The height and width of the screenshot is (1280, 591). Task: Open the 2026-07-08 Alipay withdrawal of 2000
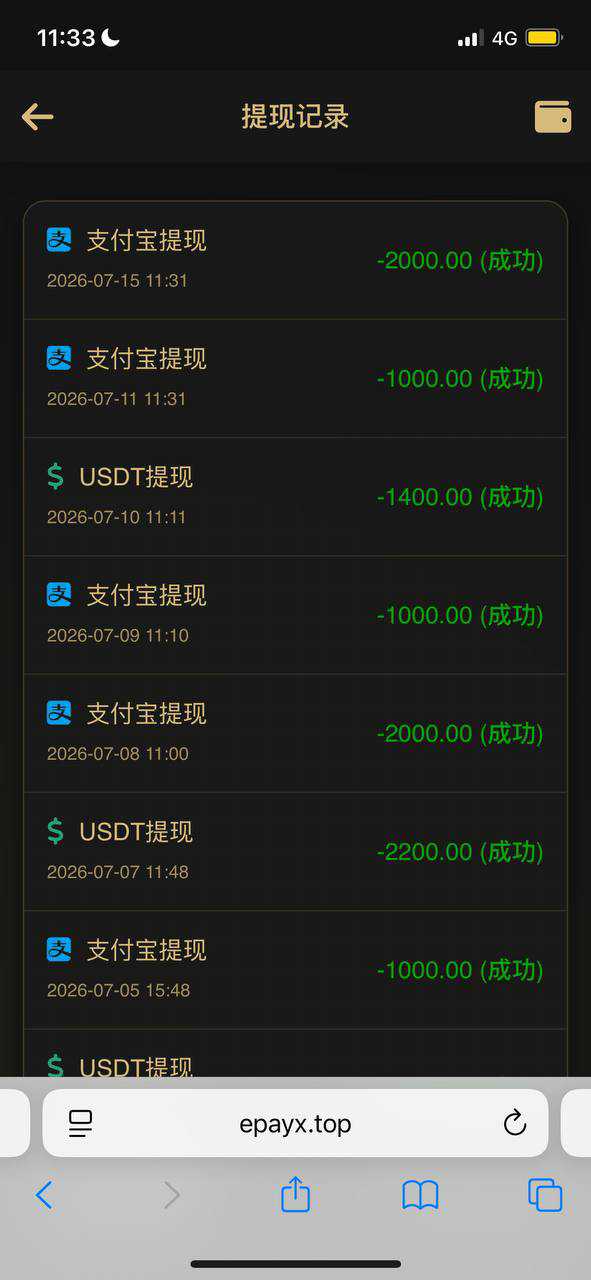295,734
